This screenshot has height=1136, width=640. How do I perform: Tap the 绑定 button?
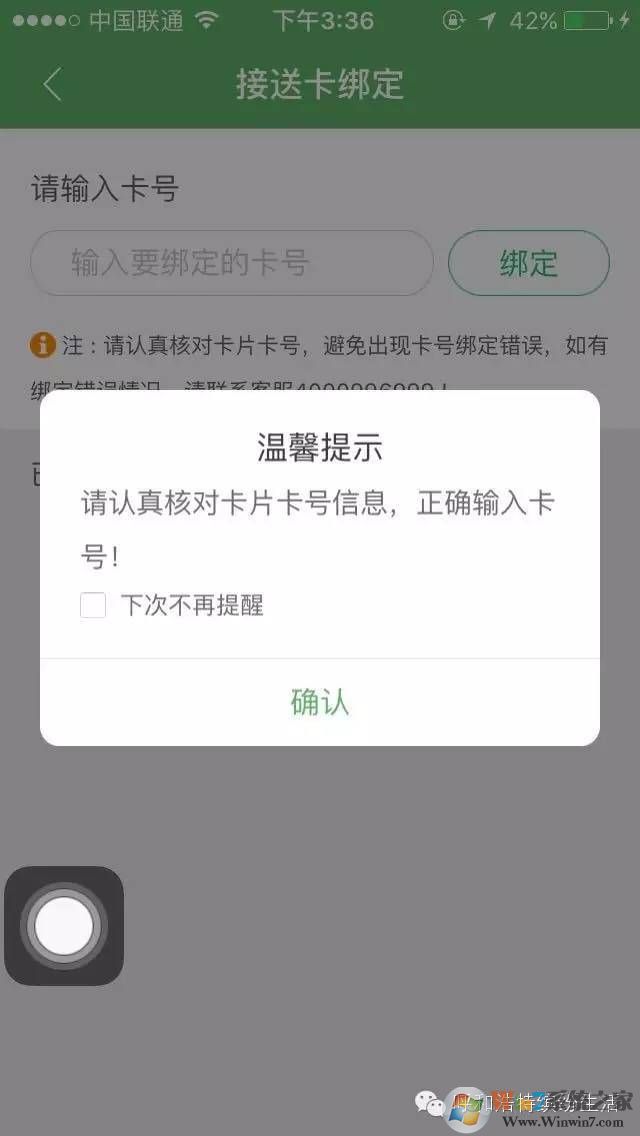pos(528,263)
